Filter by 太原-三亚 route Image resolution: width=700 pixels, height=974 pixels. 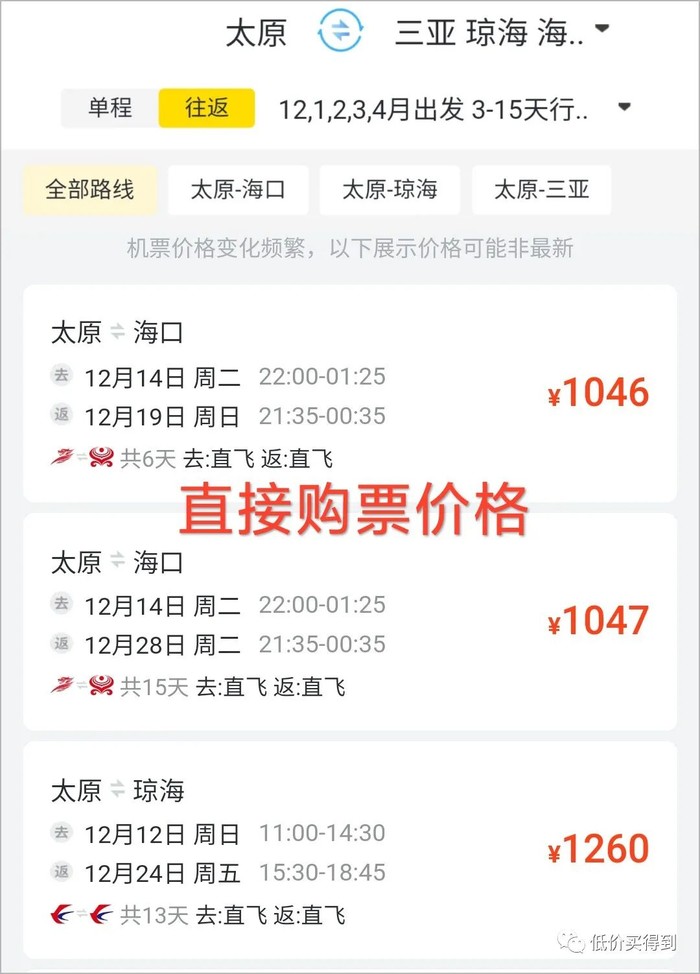coord(541,190)
